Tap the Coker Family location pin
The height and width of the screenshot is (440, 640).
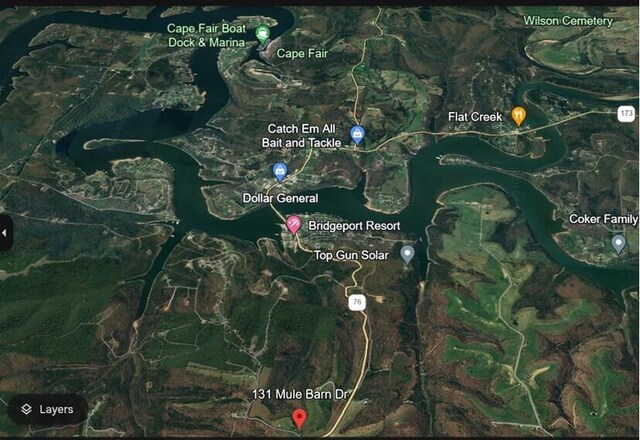[x=619, y=242]
